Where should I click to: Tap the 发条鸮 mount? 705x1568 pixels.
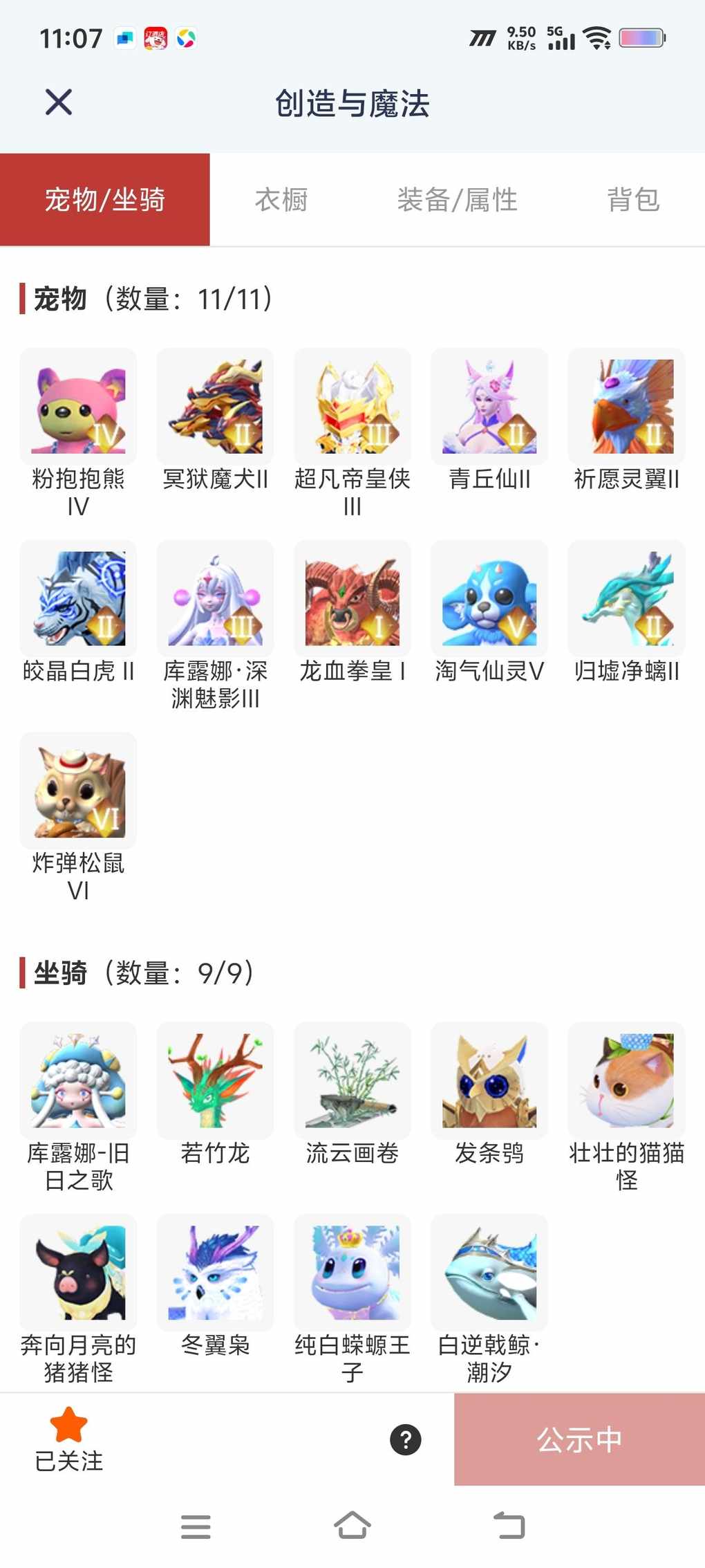(x=489, y=1080)
